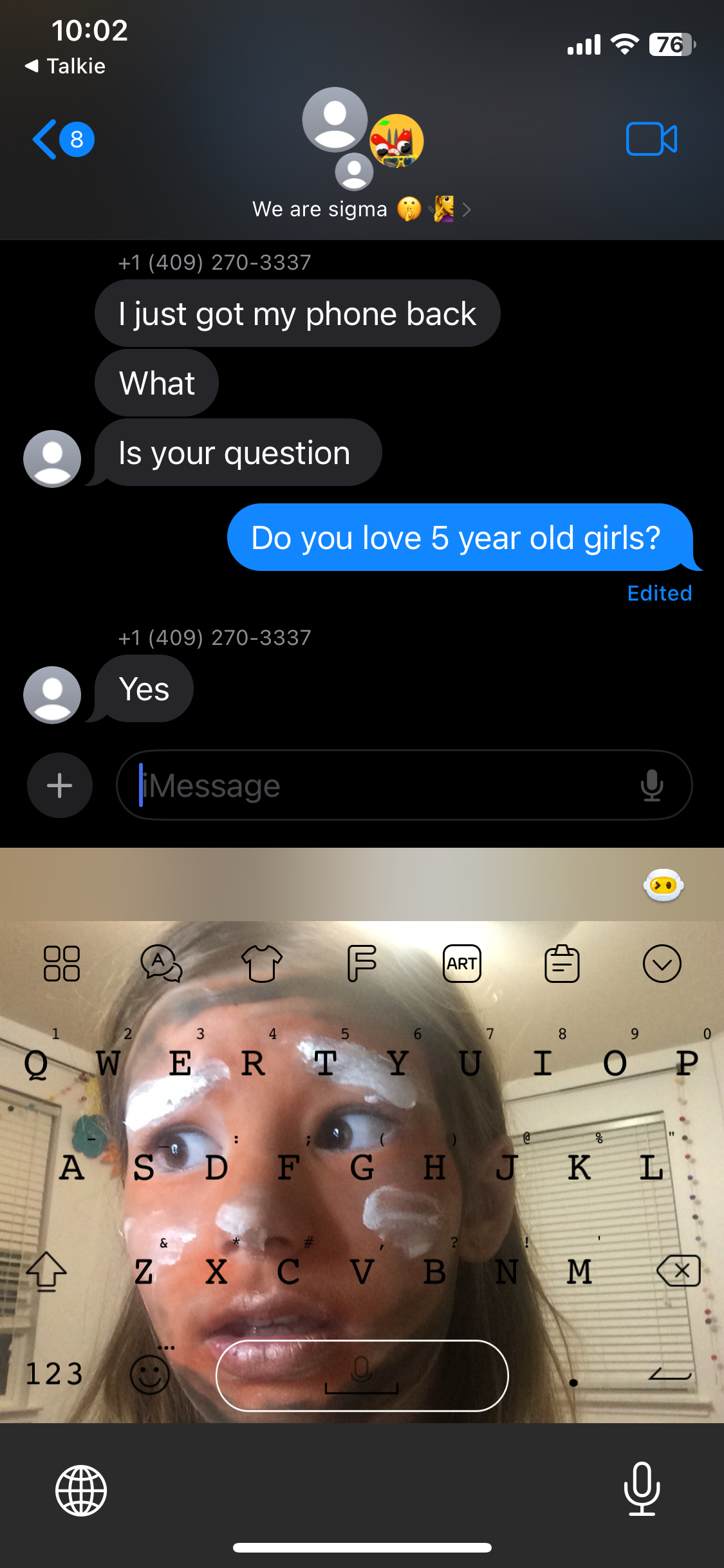Open the We are sigma group details
This screenshot has width=724, height=1568.
[360, 209]
